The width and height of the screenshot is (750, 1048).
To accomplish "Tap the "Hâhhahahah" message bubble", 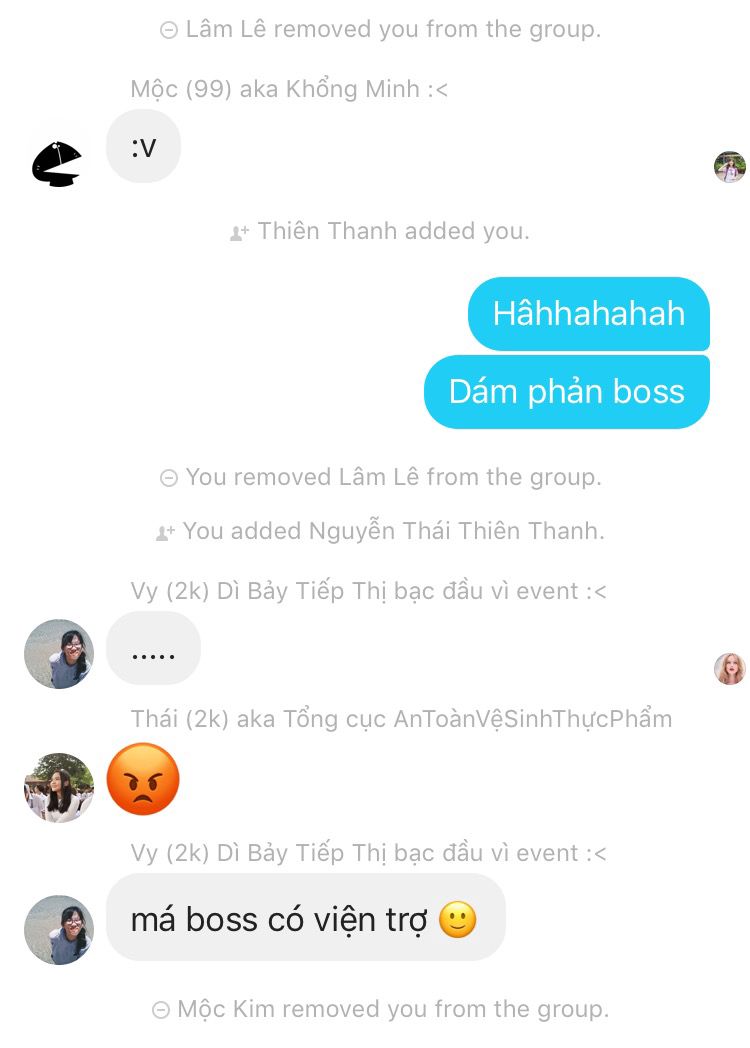I will 589,313.
